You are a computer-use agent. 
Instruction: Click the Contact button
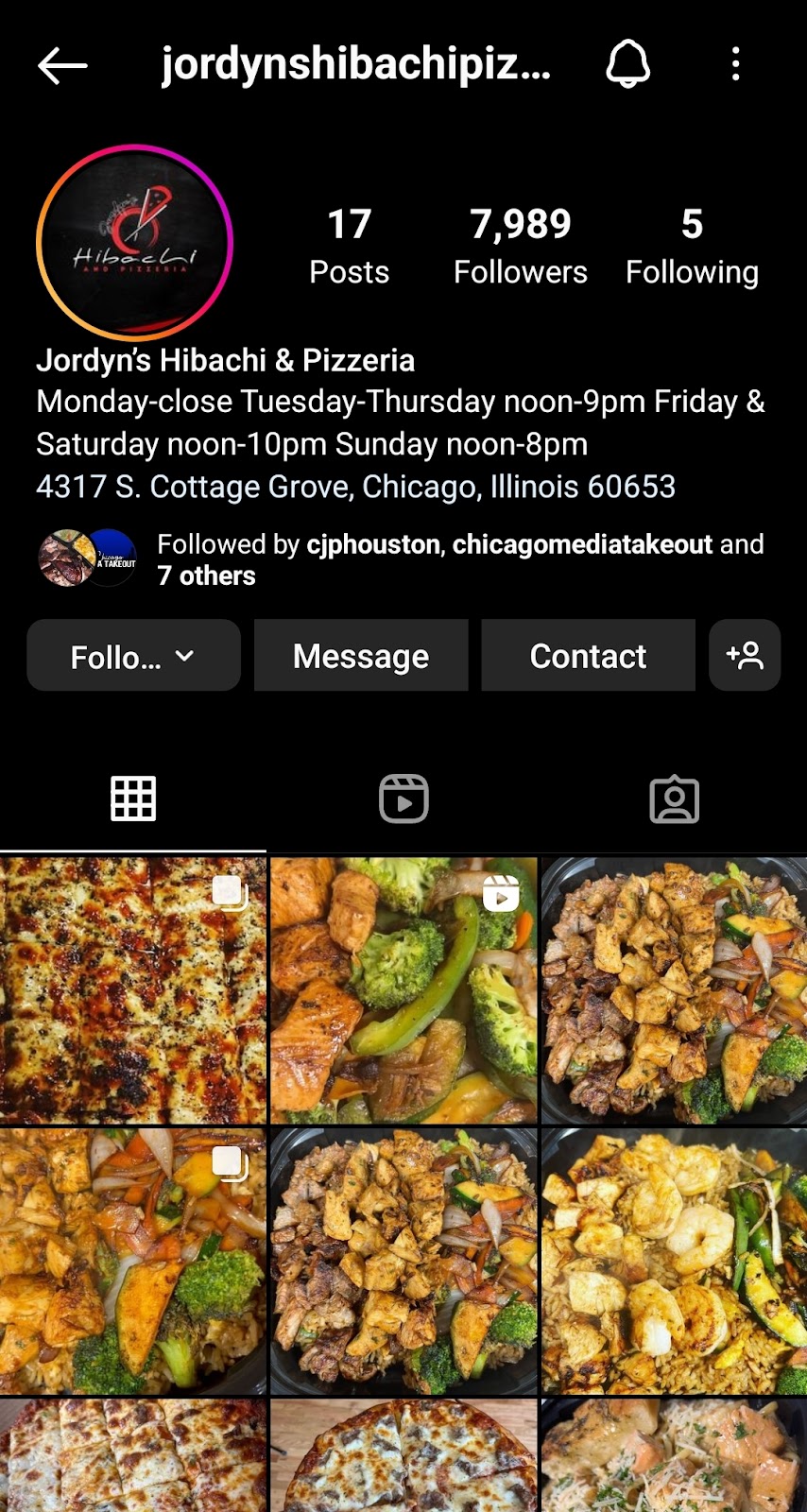(587, 655)
